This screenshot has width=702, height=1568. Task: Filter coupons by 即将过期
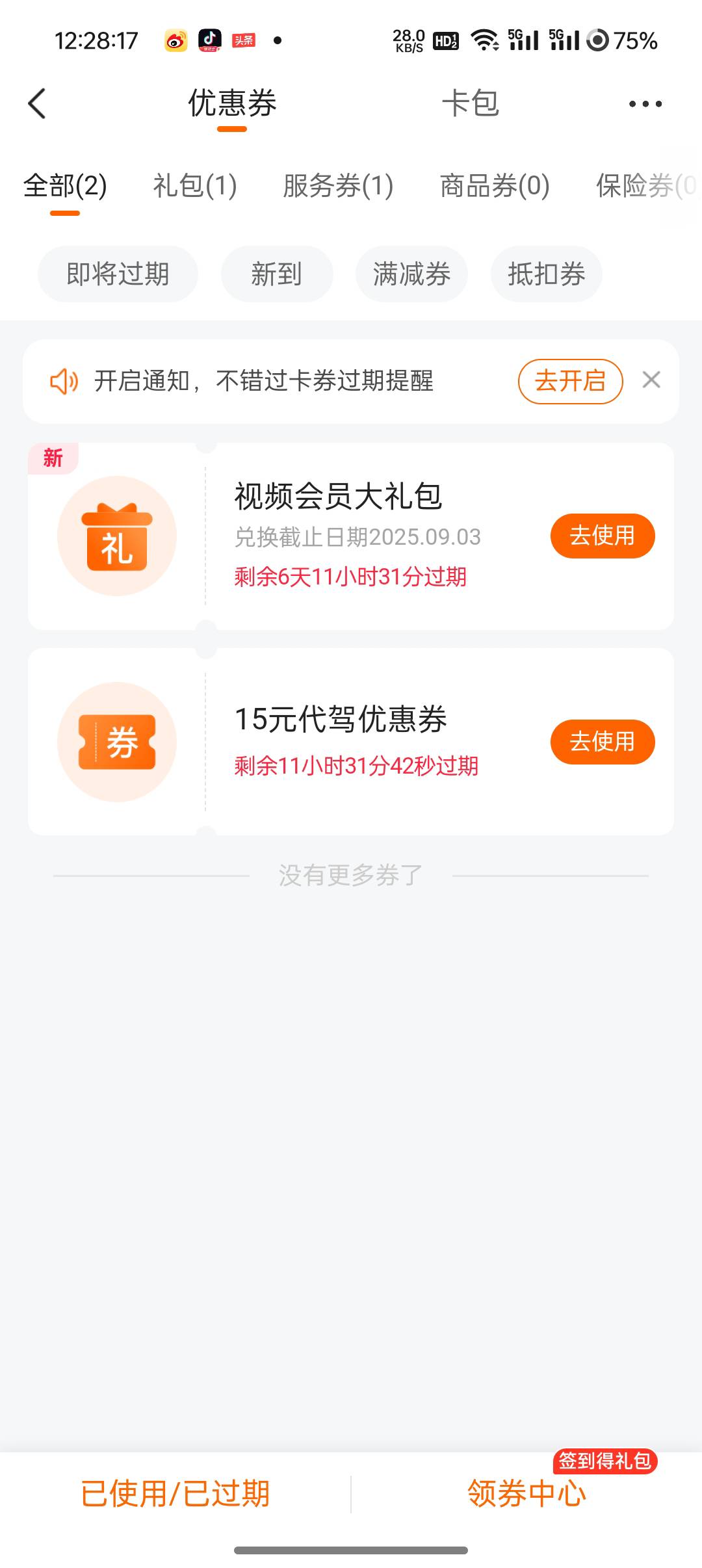coord(118,274)
